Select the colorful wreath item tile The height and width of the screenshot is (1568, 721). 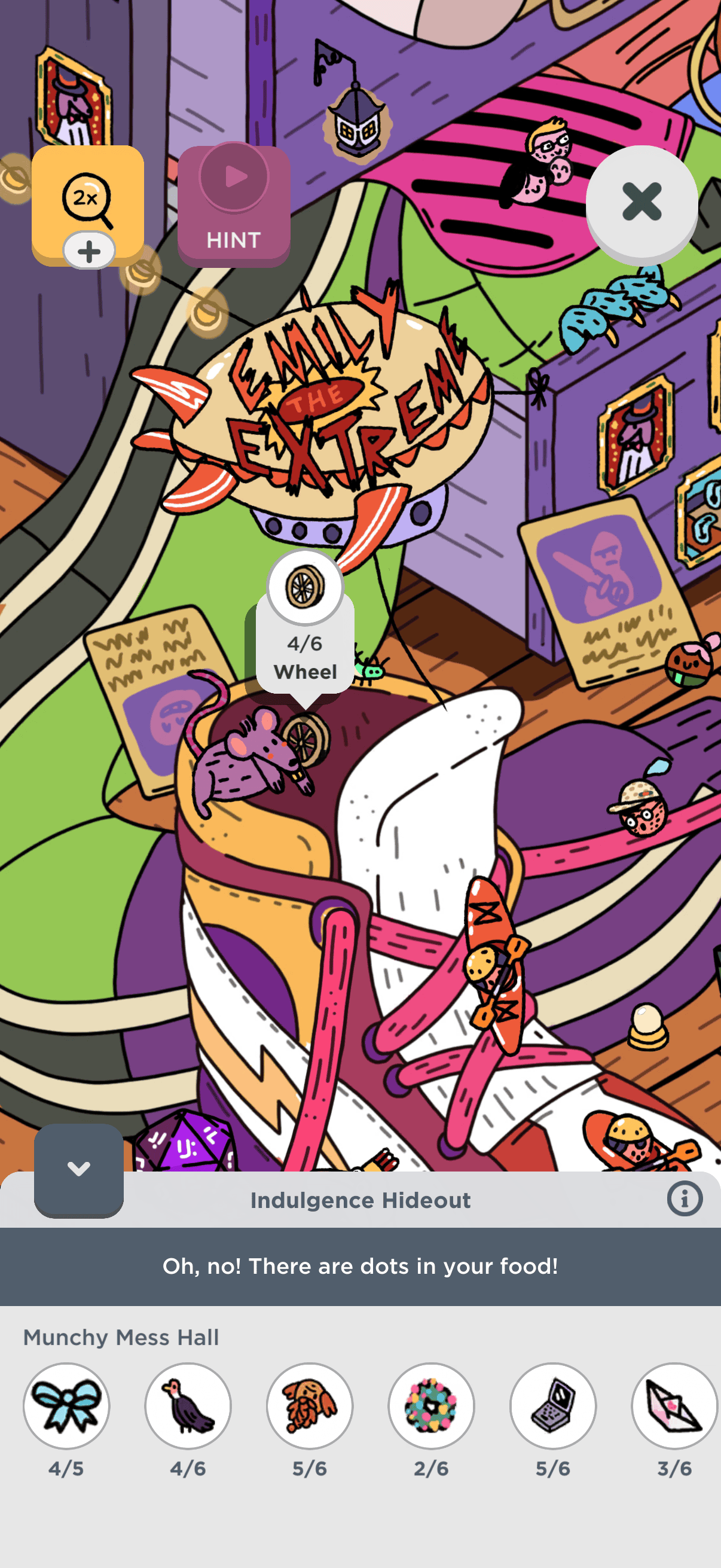(432, 1405)
